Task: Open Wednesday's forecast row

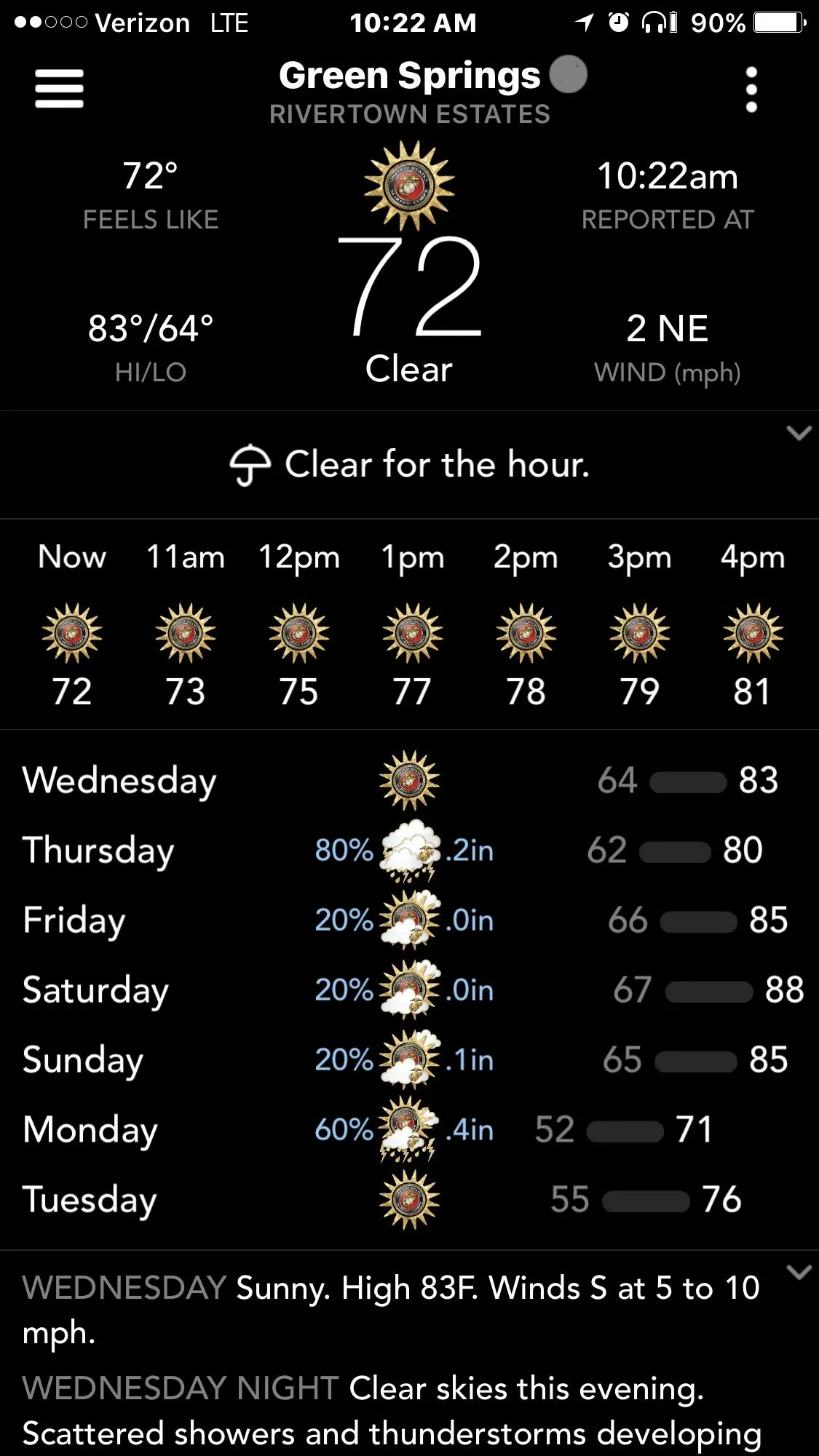Action: coord(409,780)
